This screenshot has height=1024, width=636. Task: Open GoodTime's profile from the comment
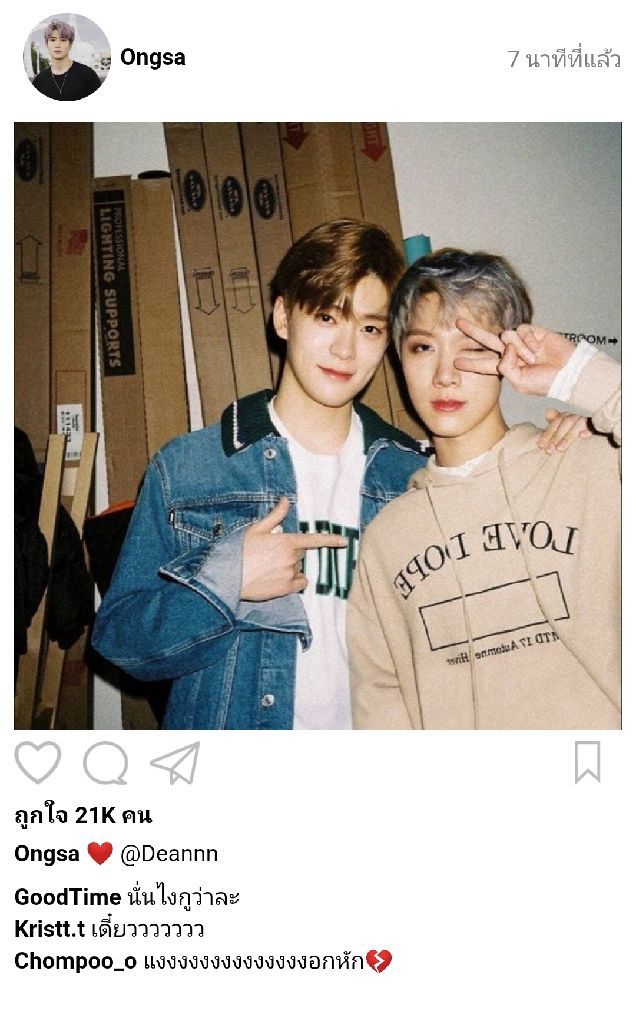click(x=68, y=897)
